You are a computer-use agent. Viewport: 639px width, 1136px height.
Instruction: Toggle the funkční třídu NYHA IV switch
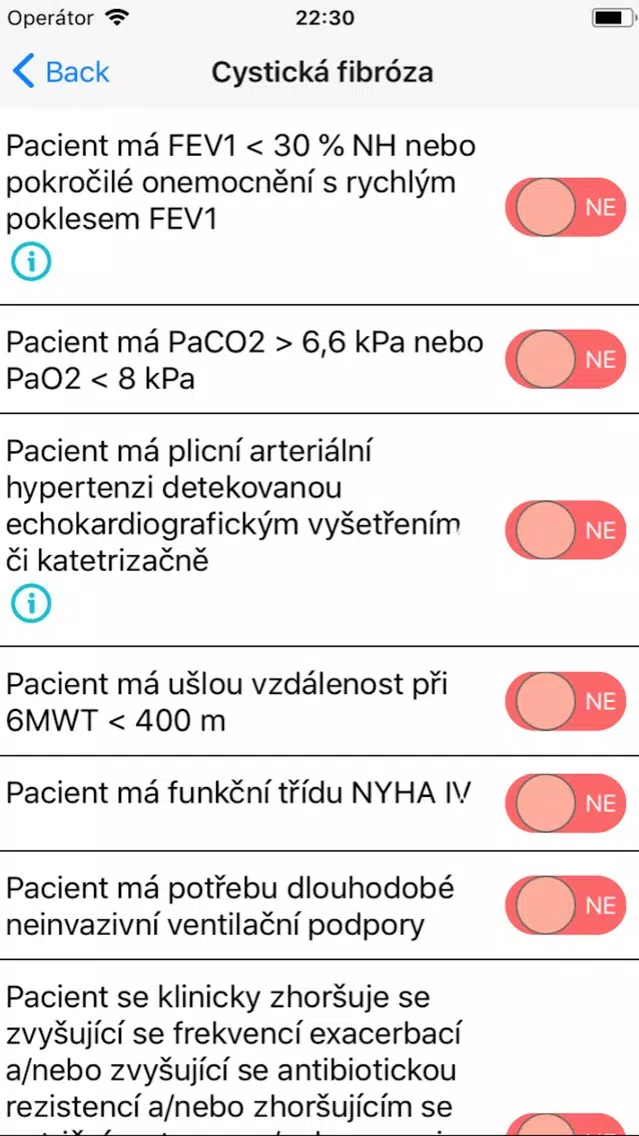(x=565, y=803)
